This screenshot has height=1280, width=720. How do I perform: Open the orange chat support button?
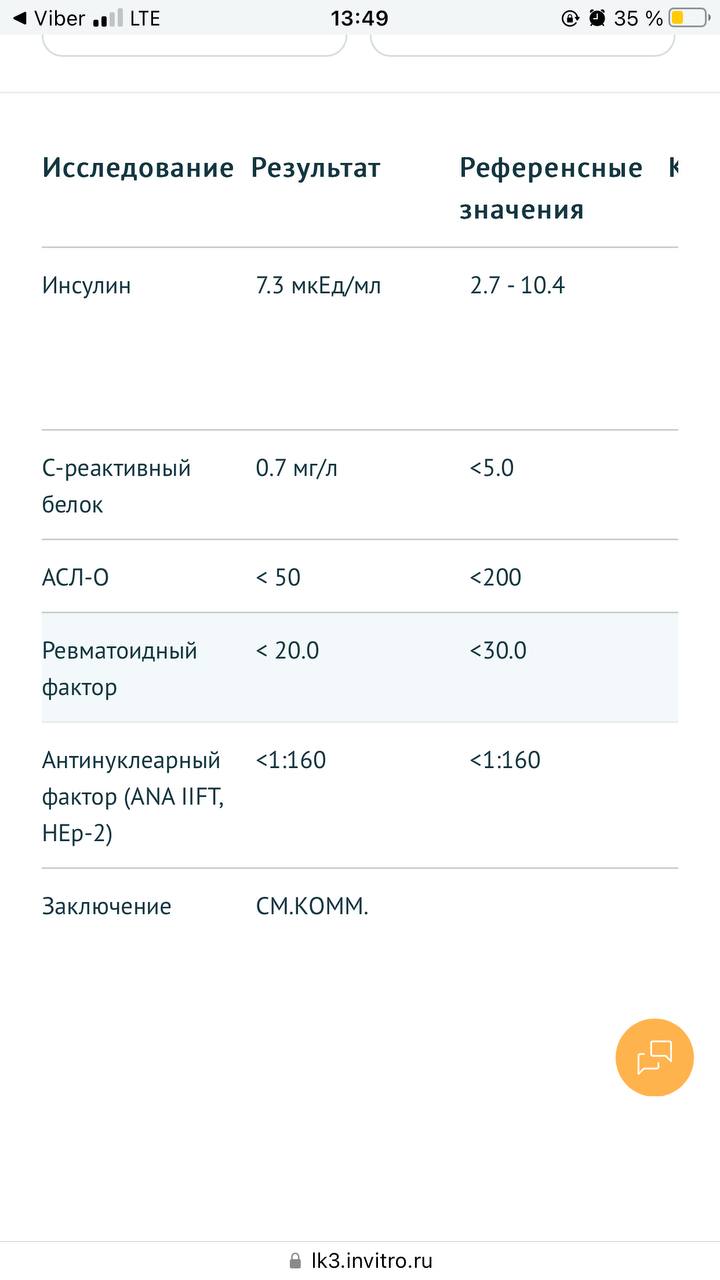click(655, 1057)
